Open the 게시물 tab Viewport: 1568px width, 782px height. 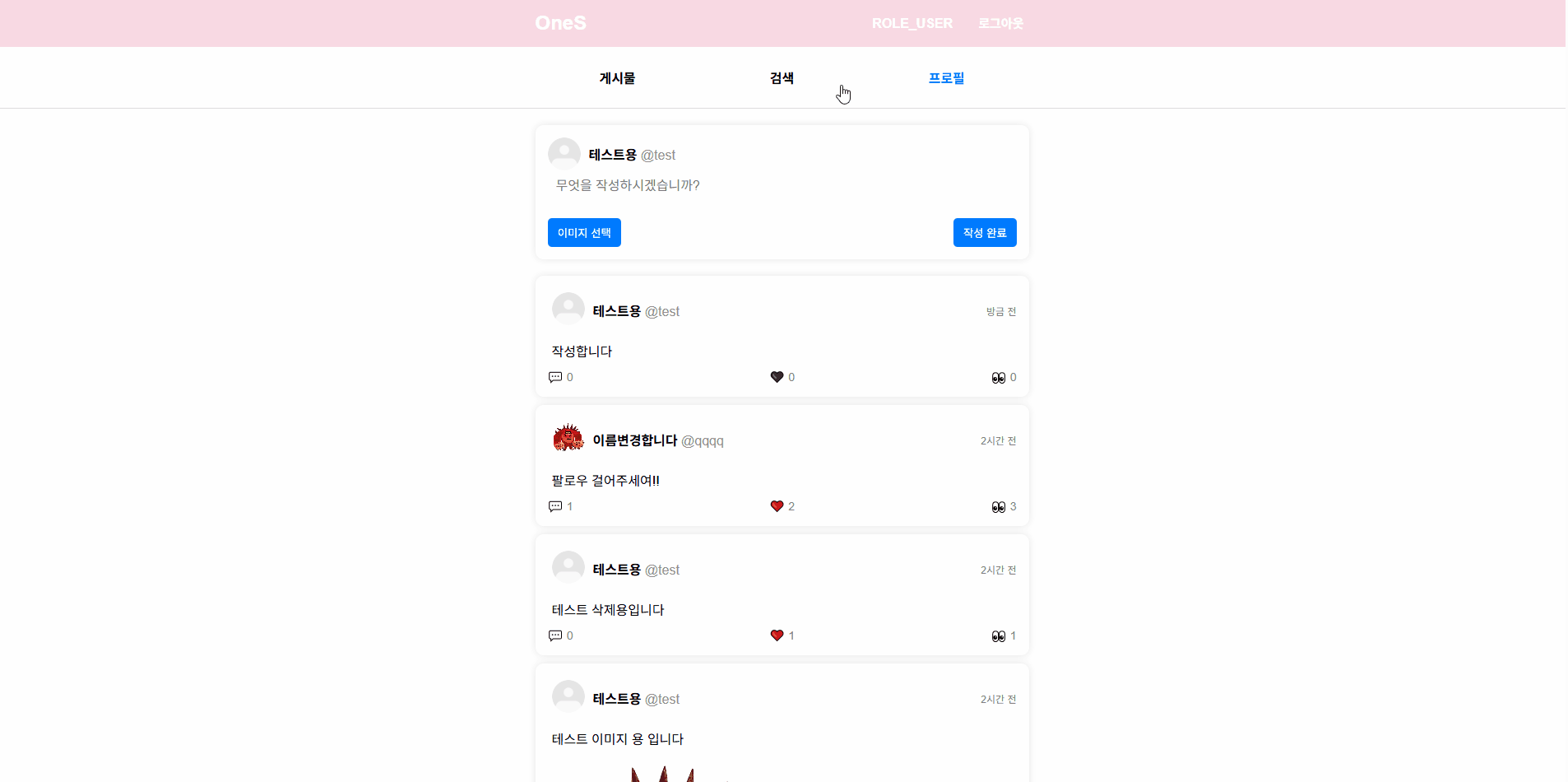point(617,78)
